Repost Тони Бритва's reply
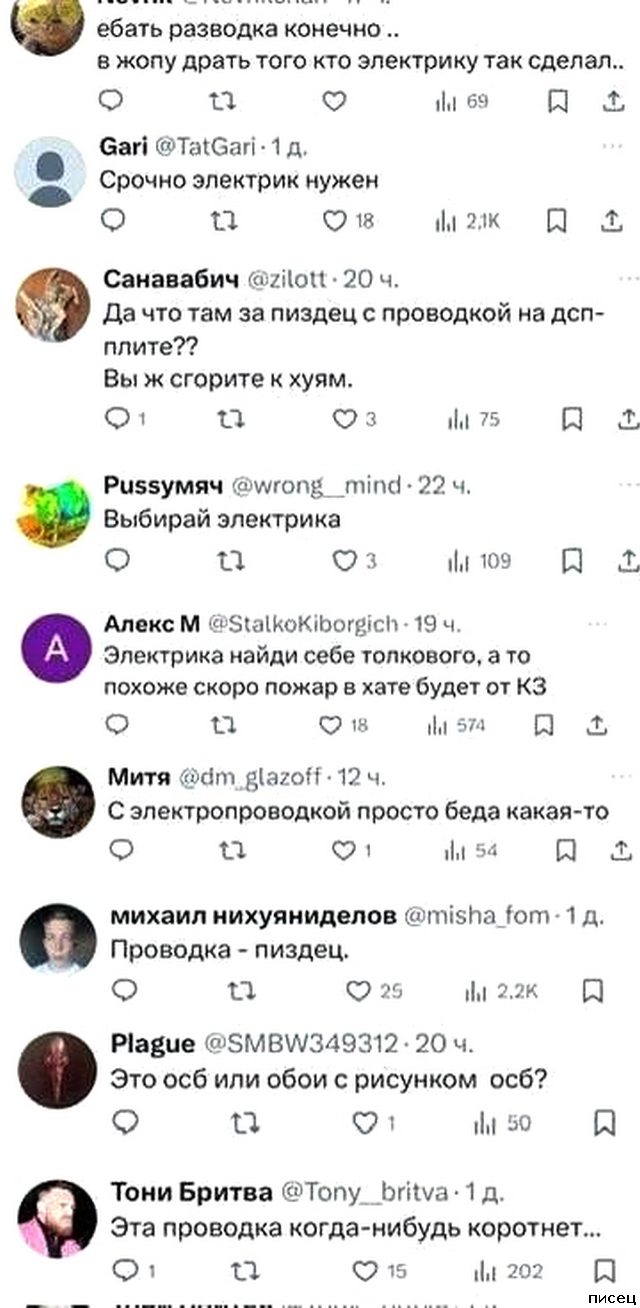The image size is (640, 1308). [240, 1271]
